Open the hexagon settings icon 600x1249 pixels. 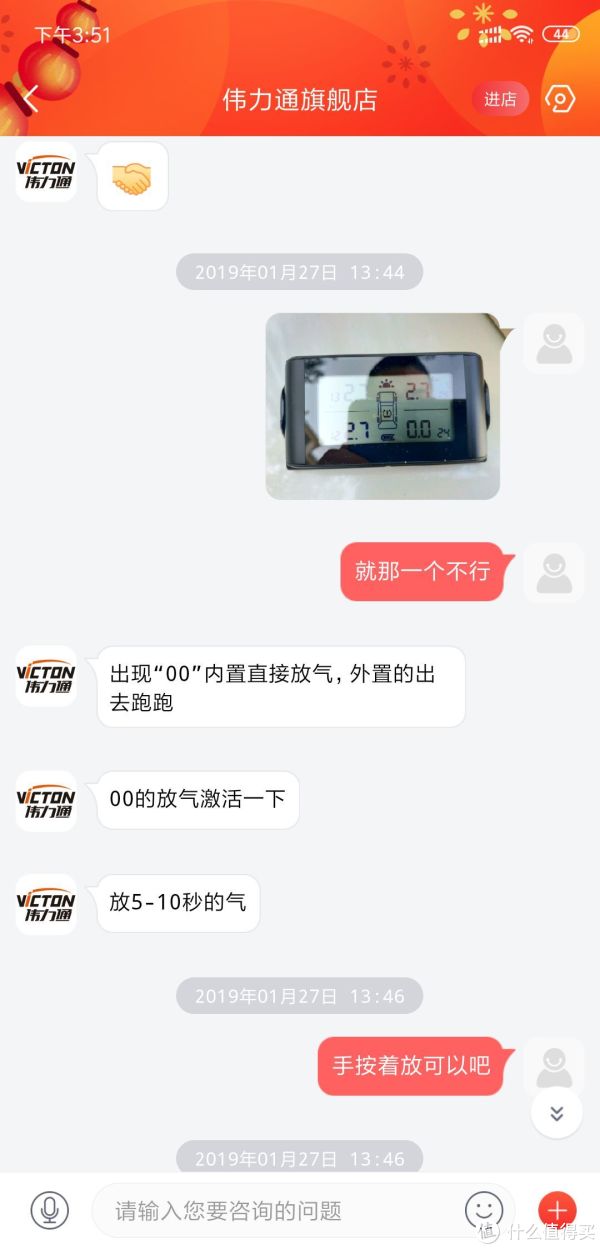[x=560, y=99]
